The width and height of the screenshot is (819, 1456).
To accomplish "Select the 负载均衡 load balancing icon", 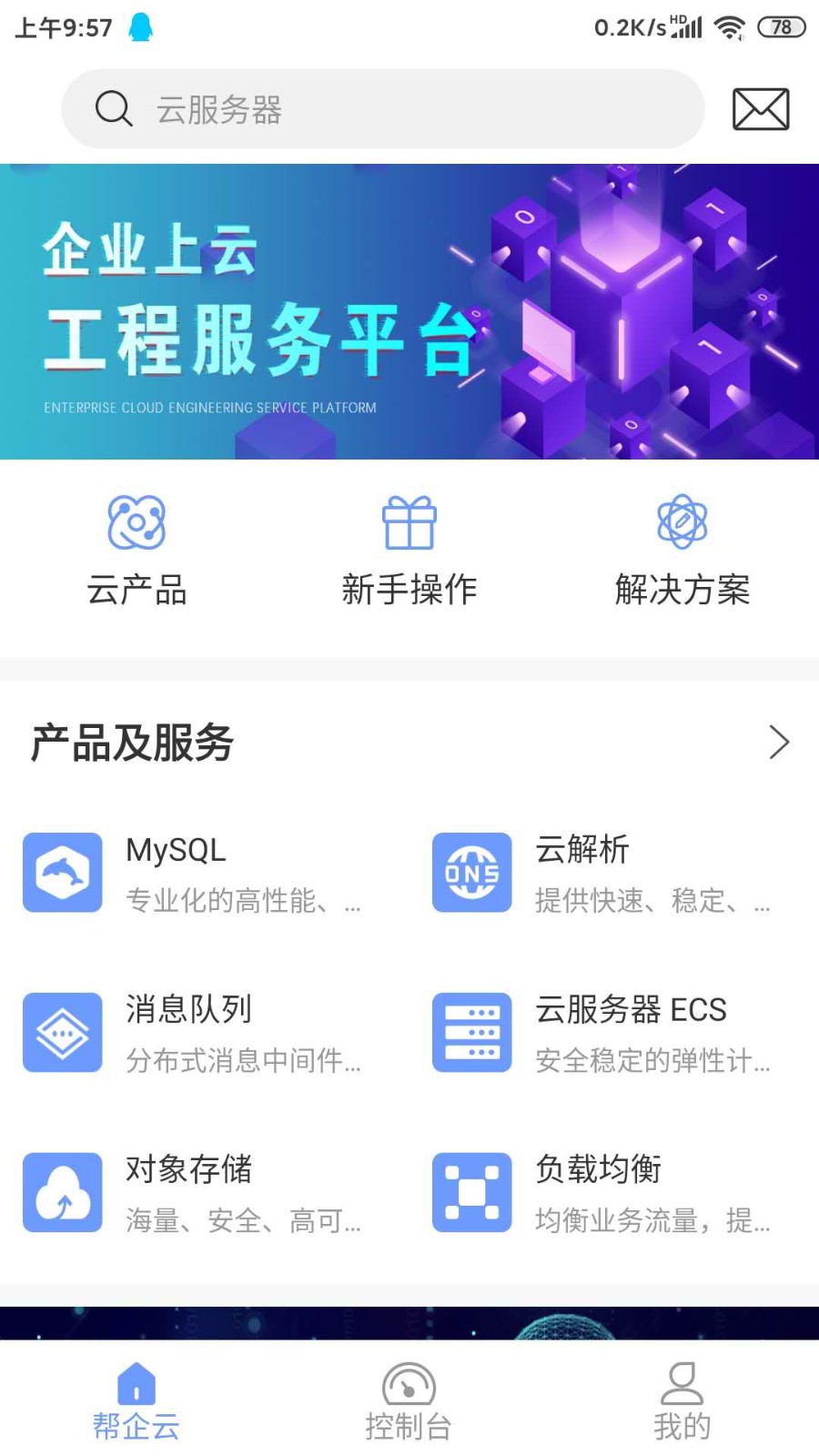I will (471, 1192).
